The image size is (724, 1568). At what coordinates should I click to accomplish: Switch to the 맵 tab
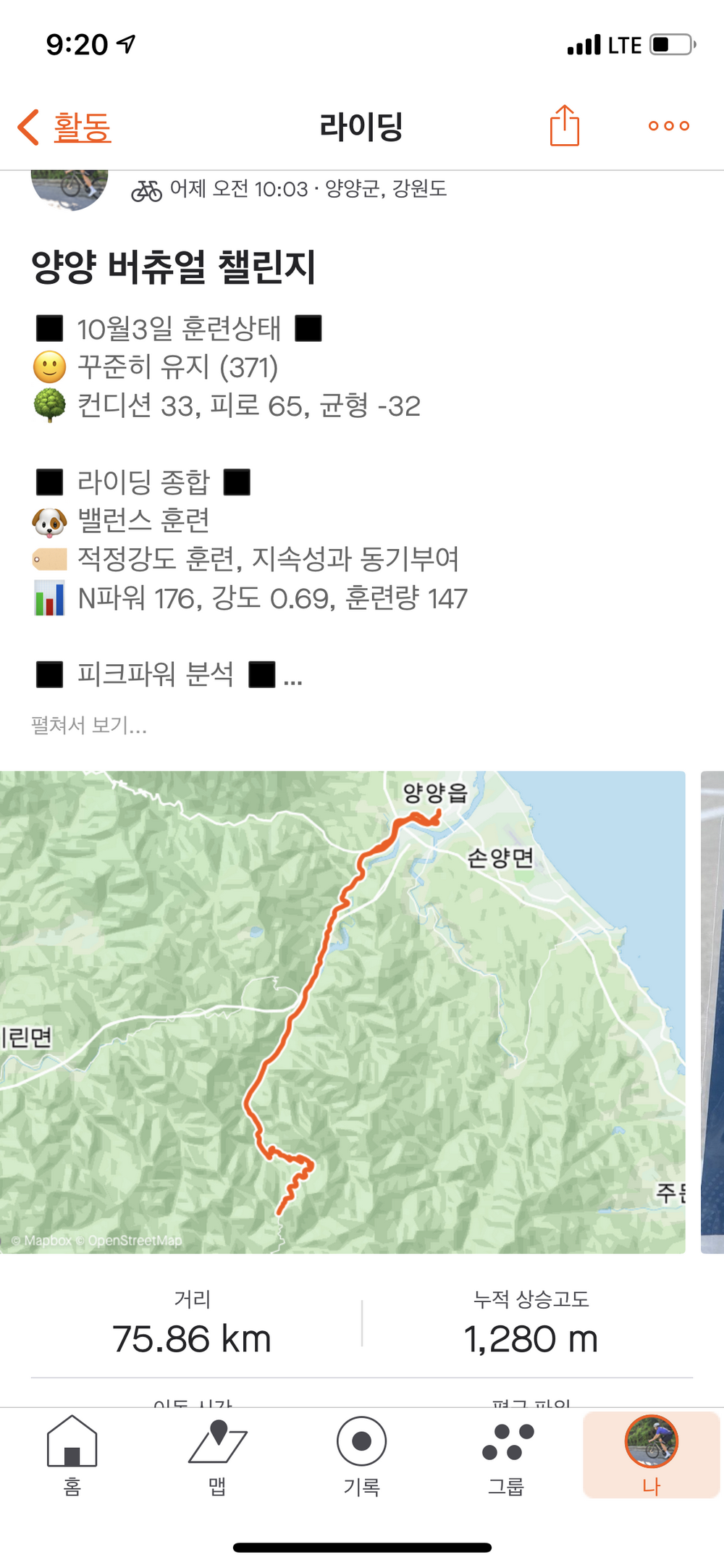pyautogui.click(x=217, y=1456)
